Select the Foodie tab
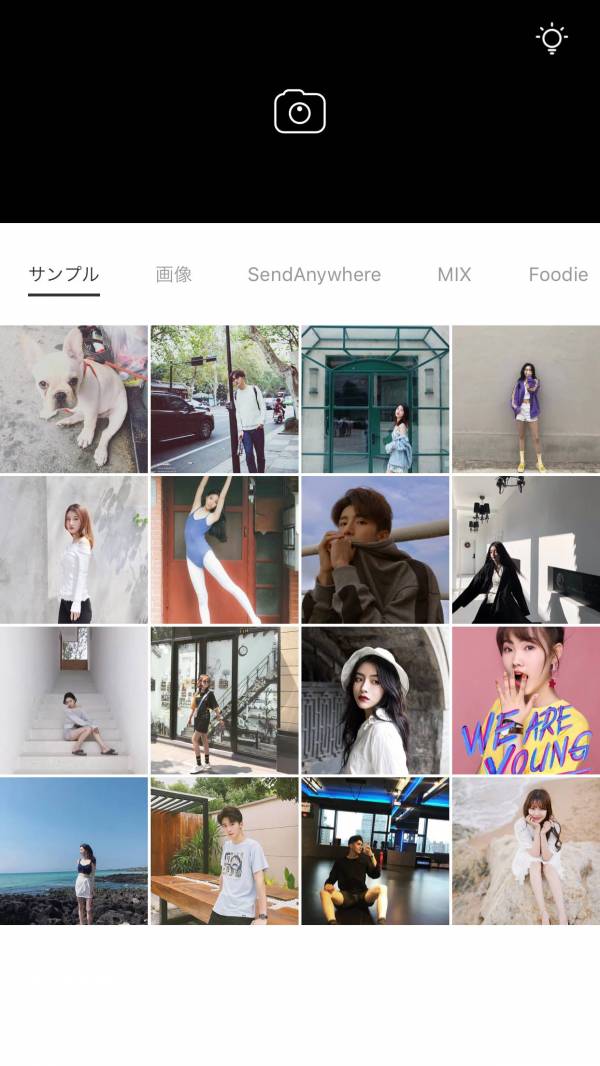600x1066 pixels. point(557,274)
